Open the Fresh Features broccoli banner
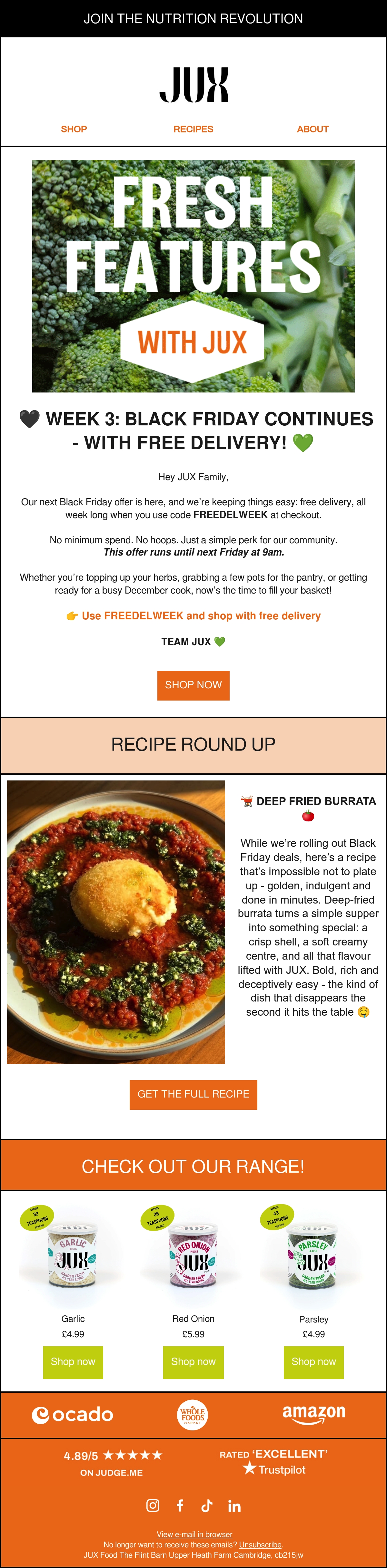This screenshot has width=387, height=1568. [x=193, y=276]
